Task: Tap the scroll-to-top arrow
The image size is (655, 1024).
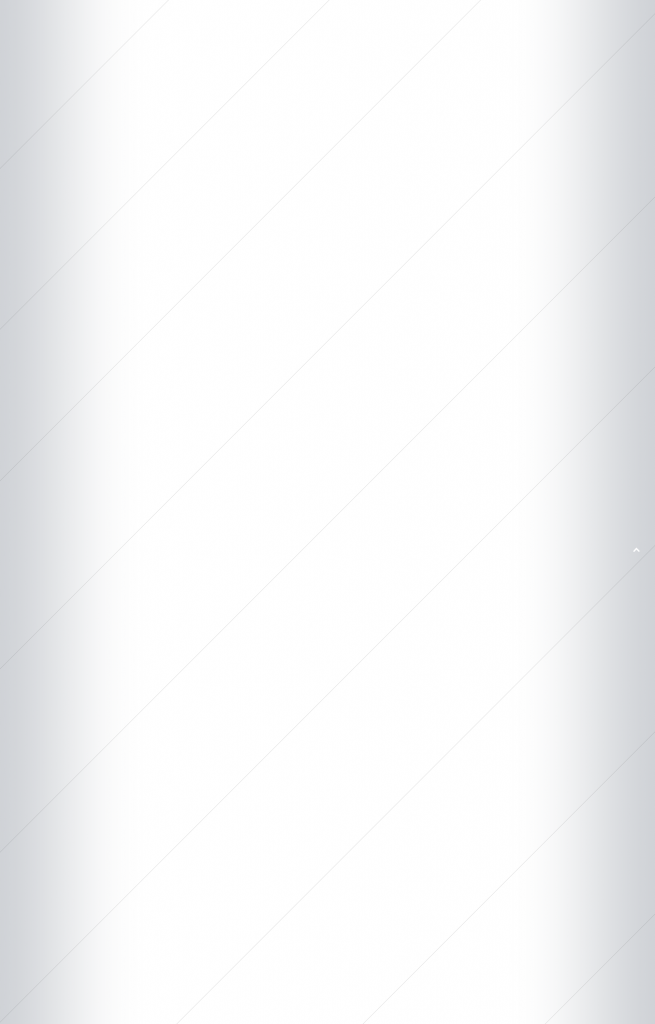Action: click(x=636, y=550)
